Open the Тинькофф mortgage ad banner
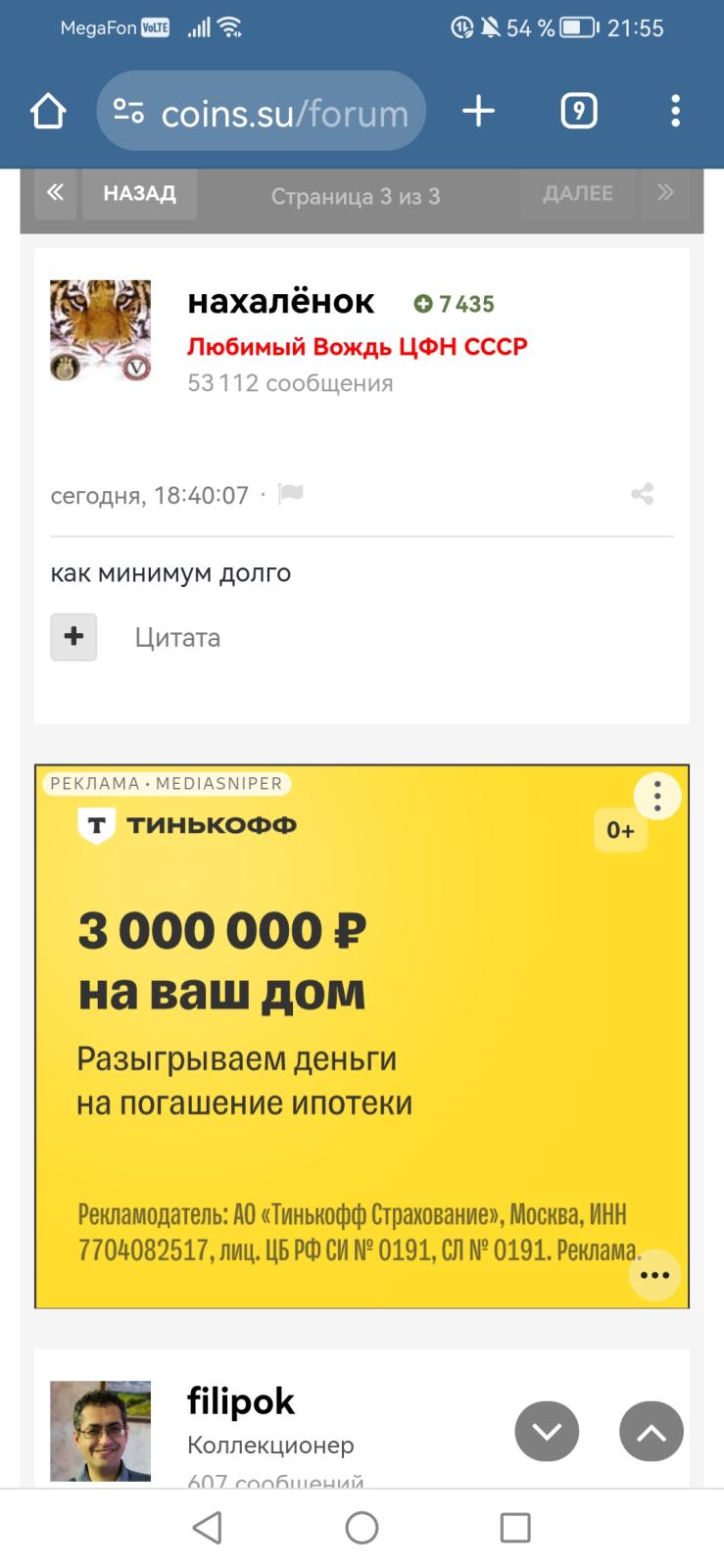Viewport: 724px width, 1568px height. point(362,1036)
